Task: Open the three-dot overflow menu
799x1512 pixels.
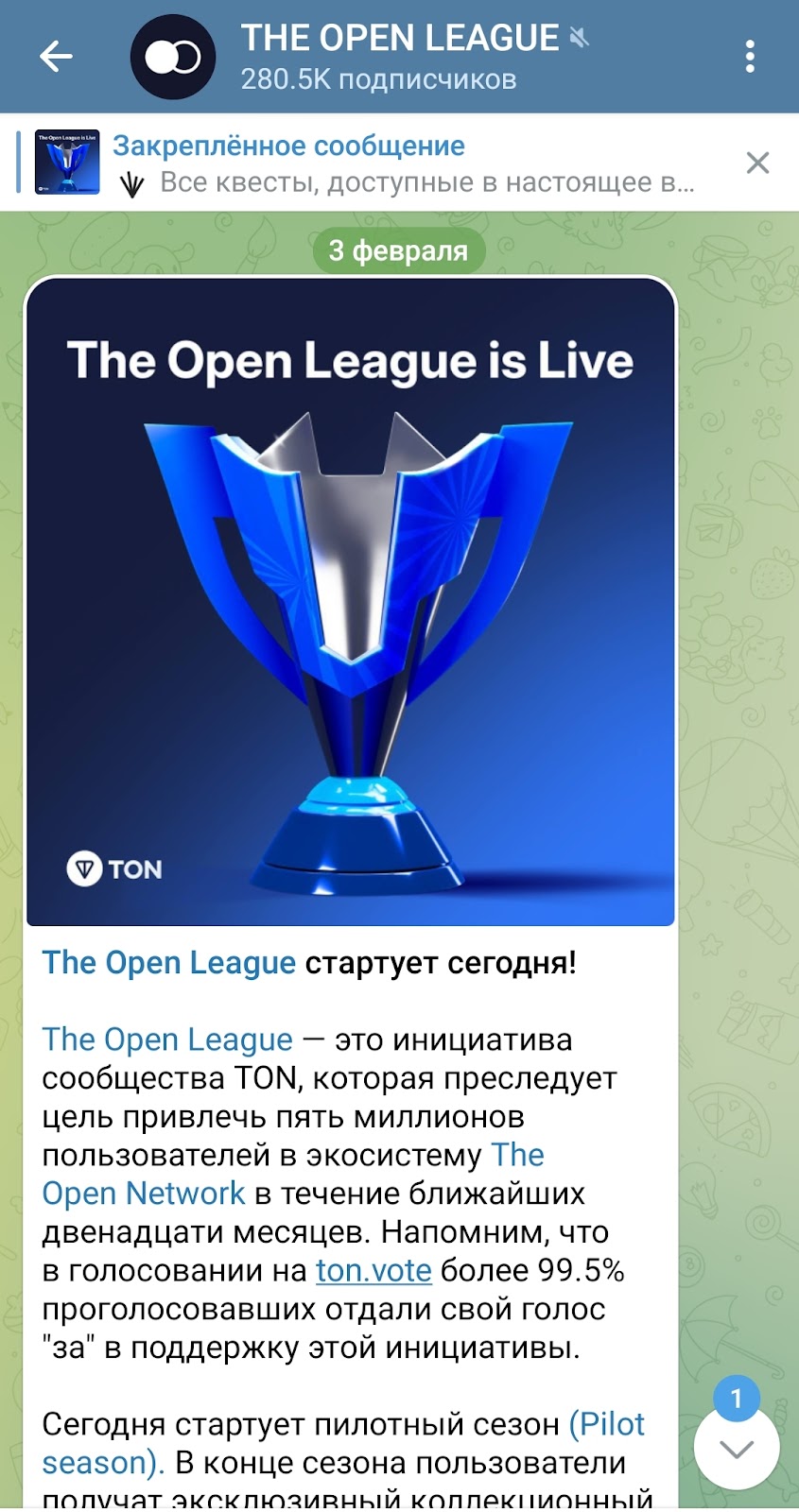Action: 750,57
